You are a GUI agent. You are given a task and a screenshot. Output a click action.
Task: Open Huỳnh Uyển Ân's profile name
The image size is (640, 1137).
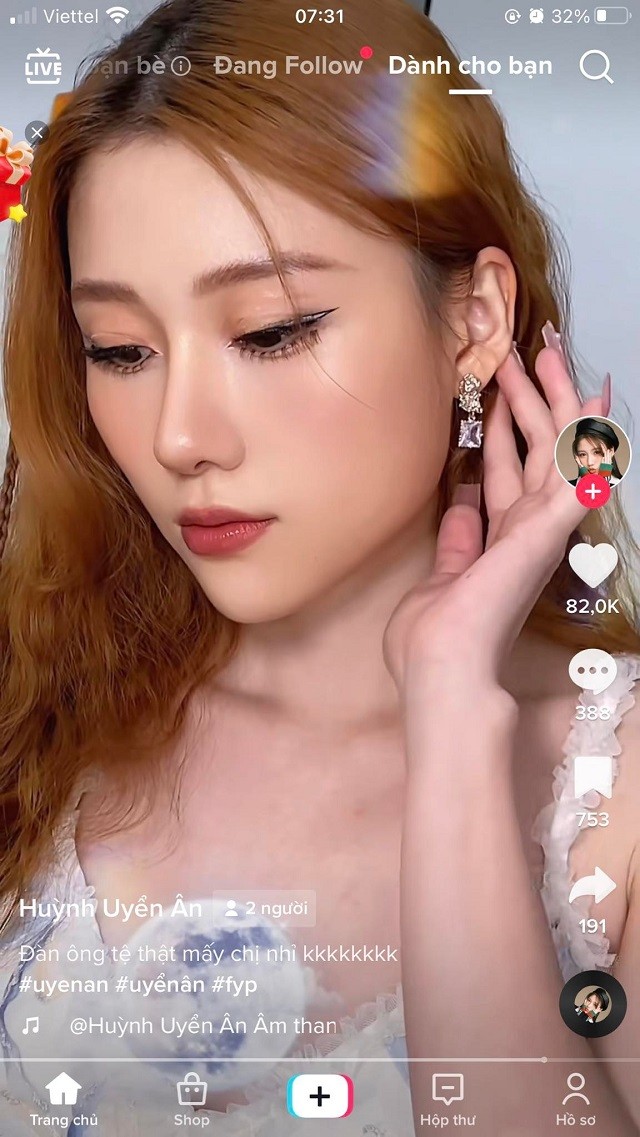point(111,908)
